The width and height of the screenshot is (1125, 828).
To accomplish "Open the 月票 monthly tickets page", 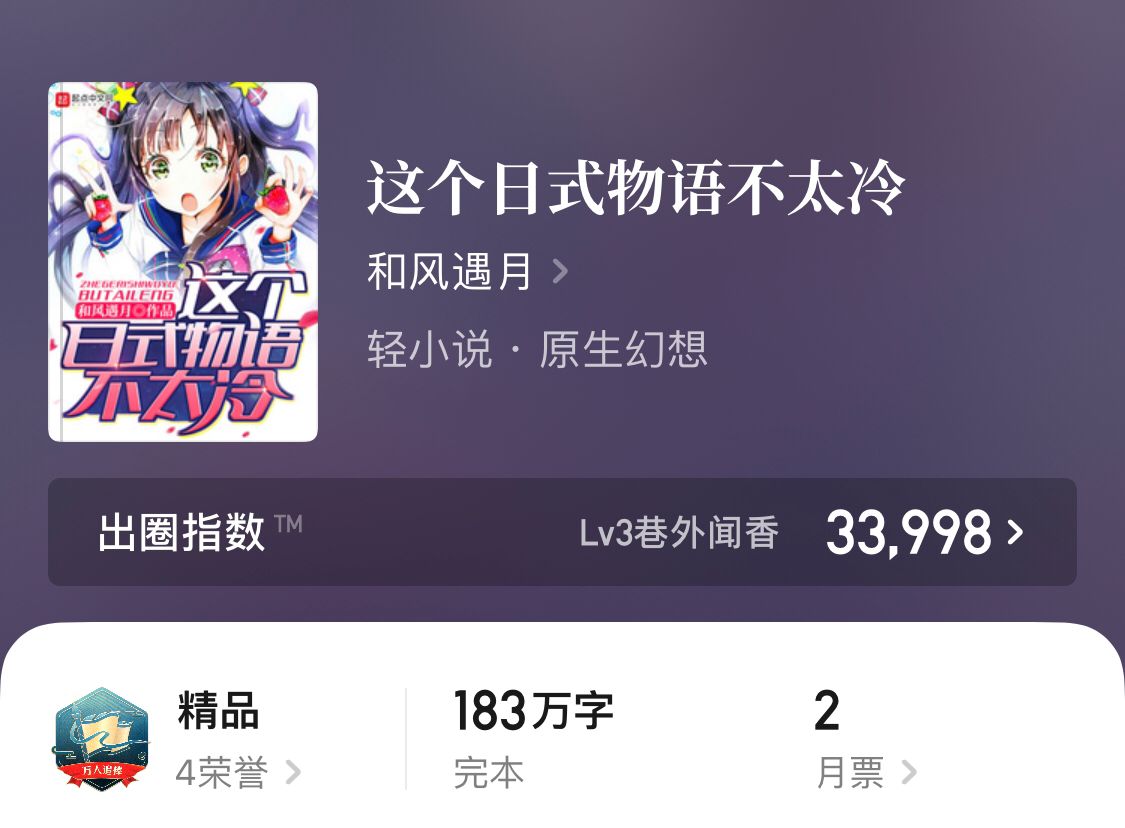I will [x=866, y=773].
